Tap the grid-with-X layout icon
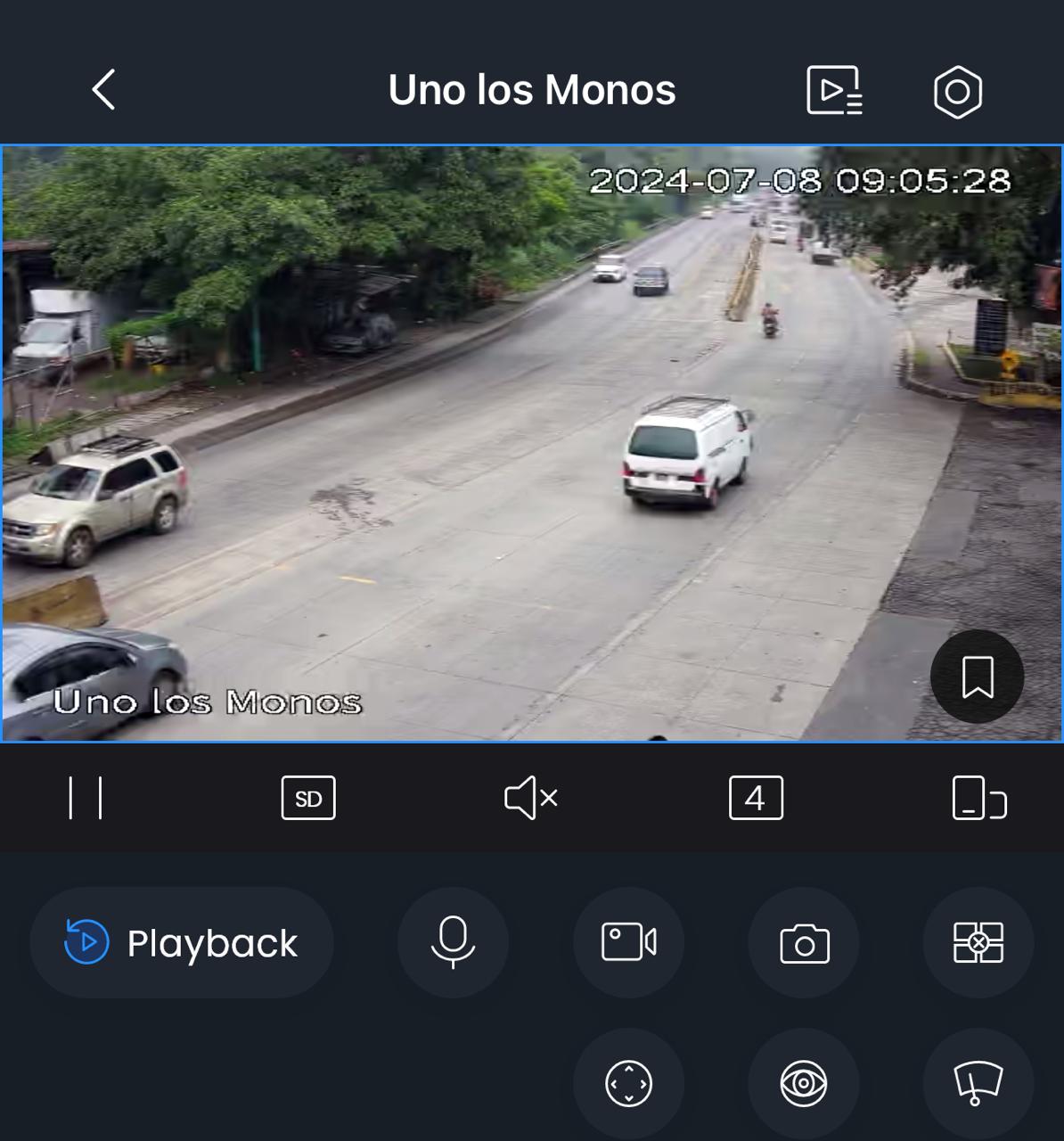The image size is (1064, 1141). point(978,942)
